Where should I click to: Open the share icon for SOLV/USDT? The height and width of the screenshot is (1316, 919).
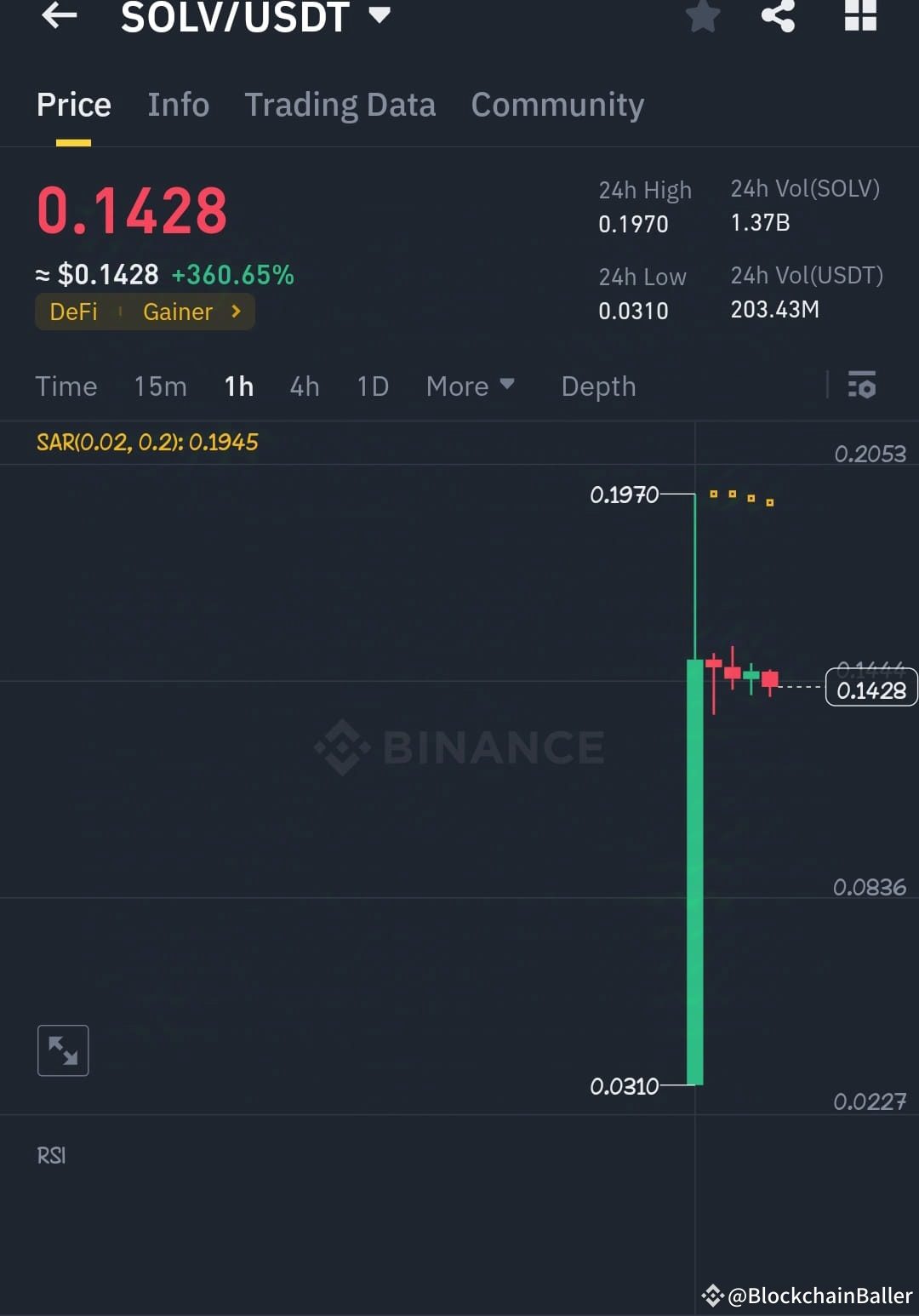coord(778,15)
